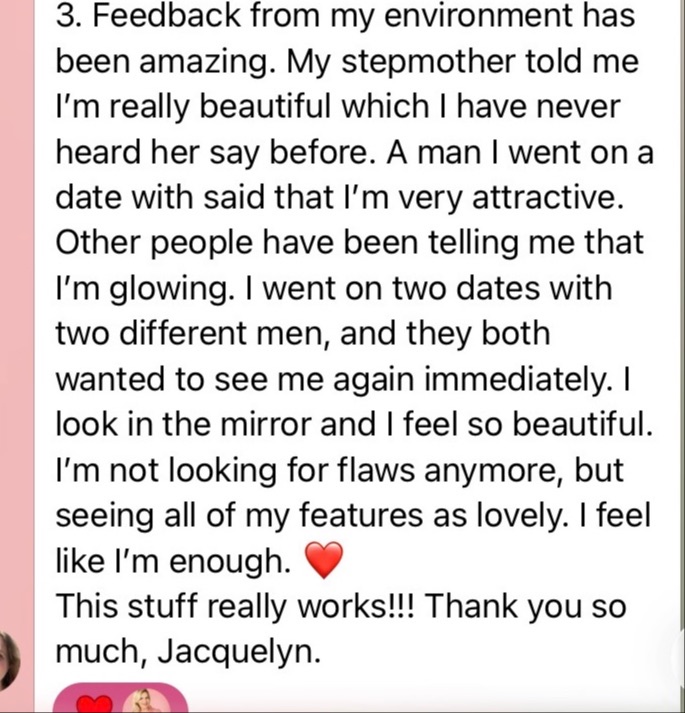View the heart reaction on the message
This screenshot has width=685, height=713.
pyautogui.click(x=95, y=703)
